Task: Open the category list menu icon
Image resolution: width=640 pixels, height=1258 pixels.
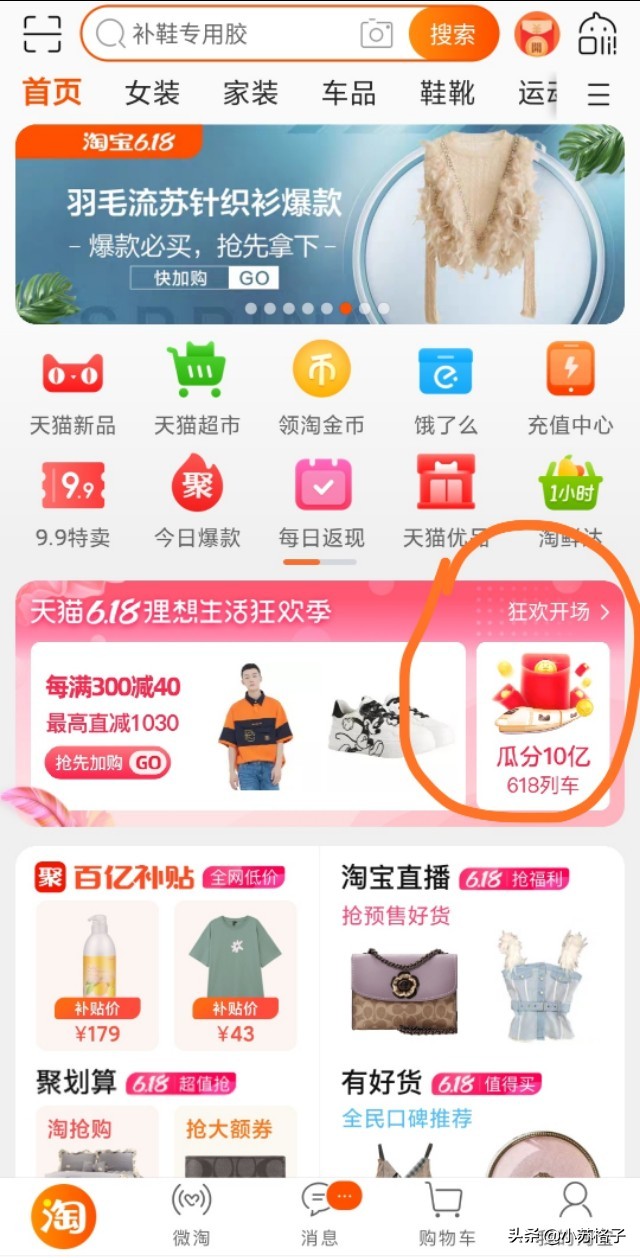Action: (598, 95)
